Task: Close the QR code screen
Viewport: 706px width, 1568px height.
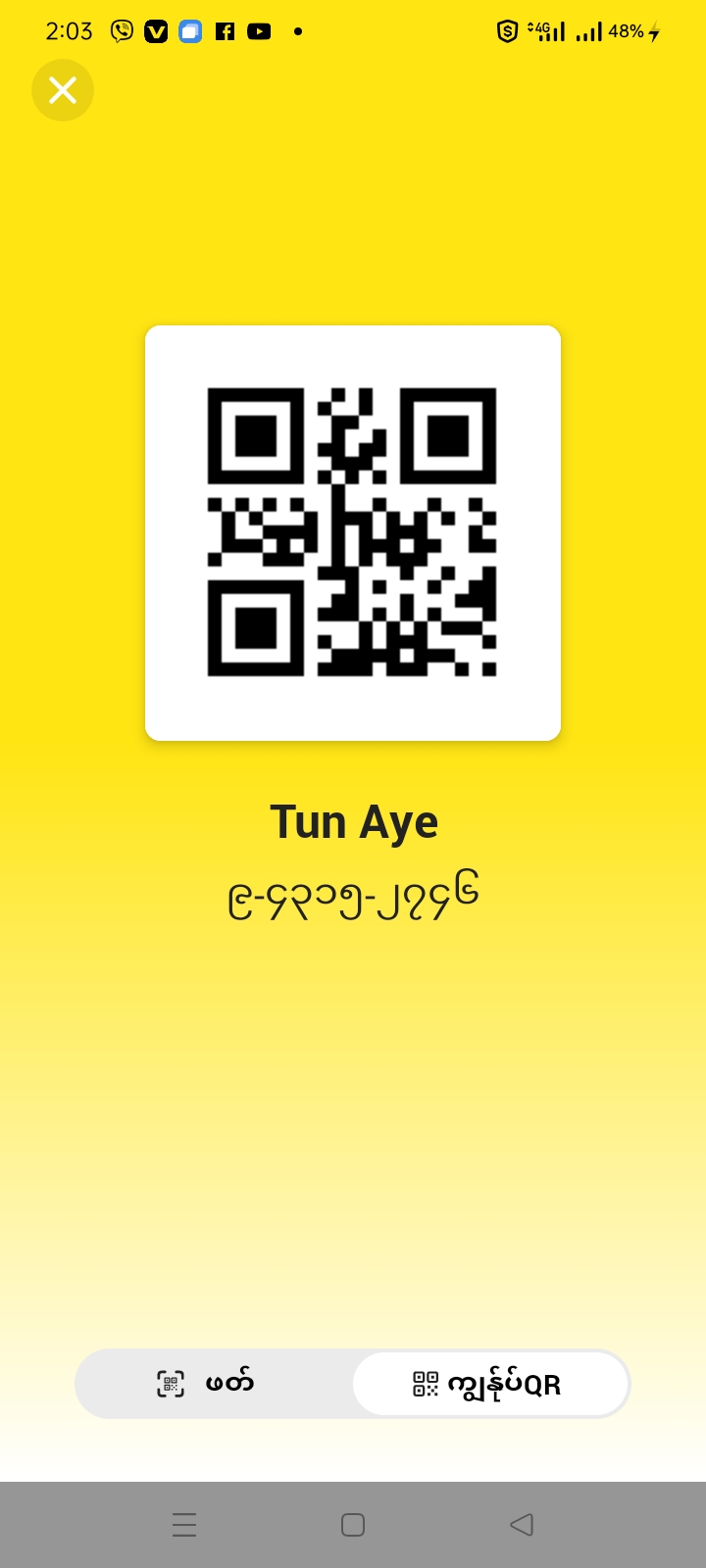Action: [63, 91]
